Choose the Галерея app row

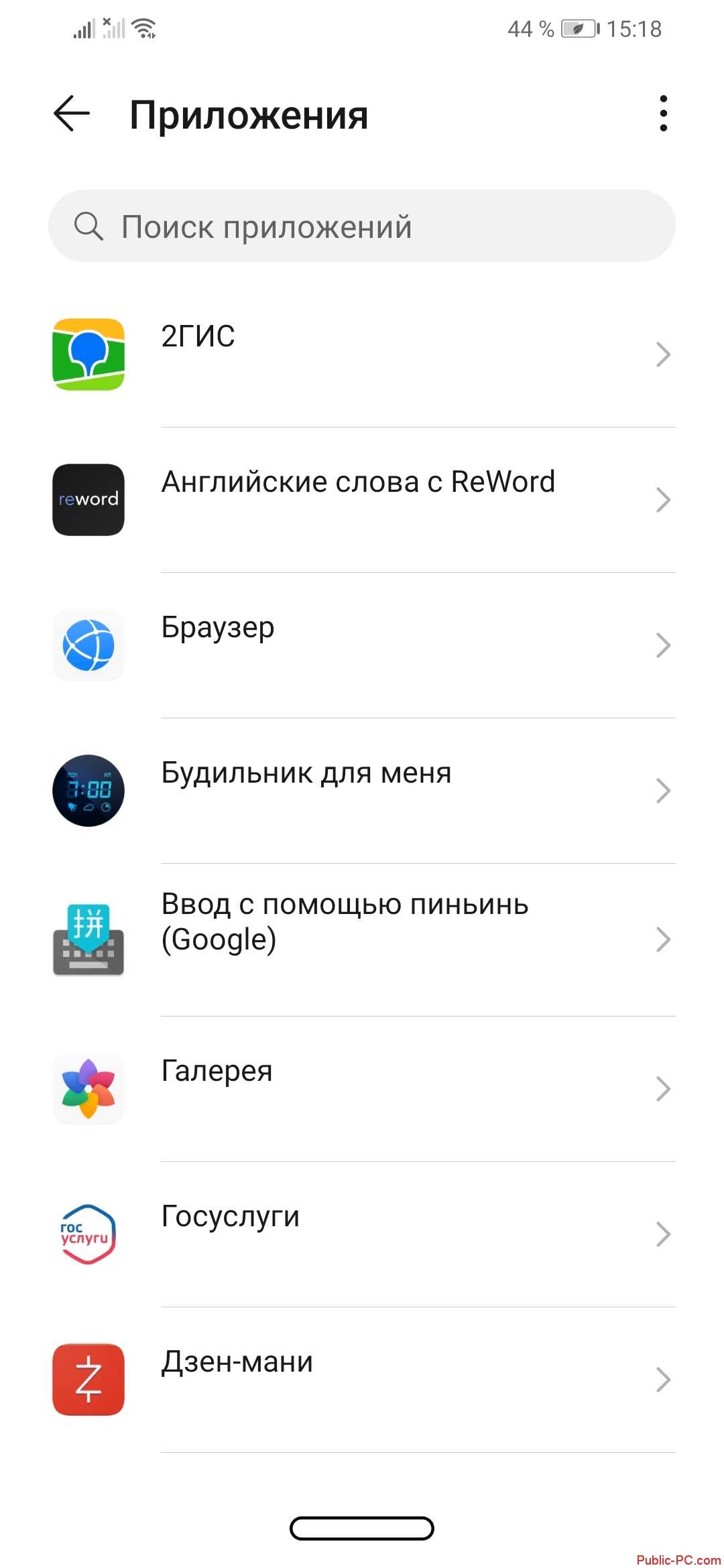pyautogui.click(x=362, y=1088)
